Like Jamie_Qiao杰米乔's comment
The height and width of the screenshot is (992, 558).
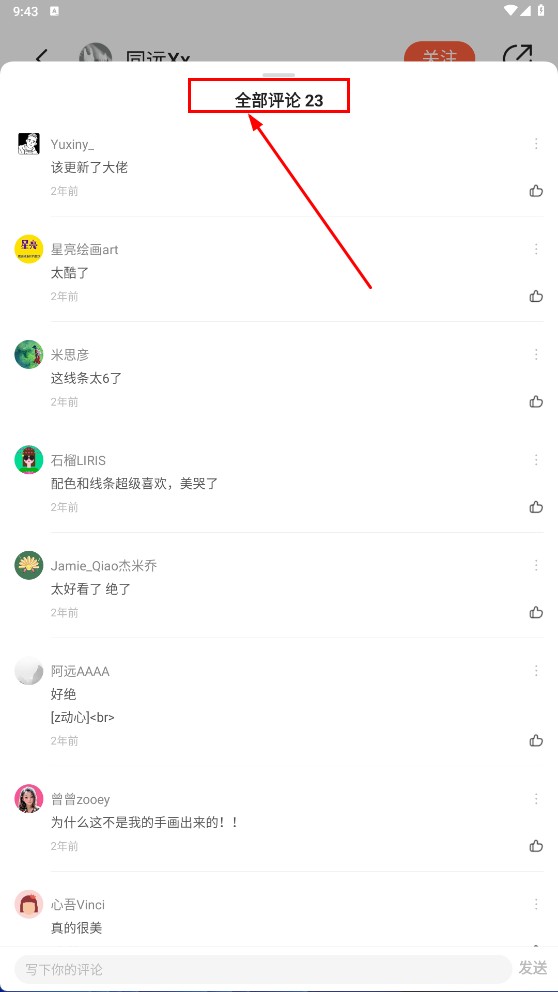536,612
